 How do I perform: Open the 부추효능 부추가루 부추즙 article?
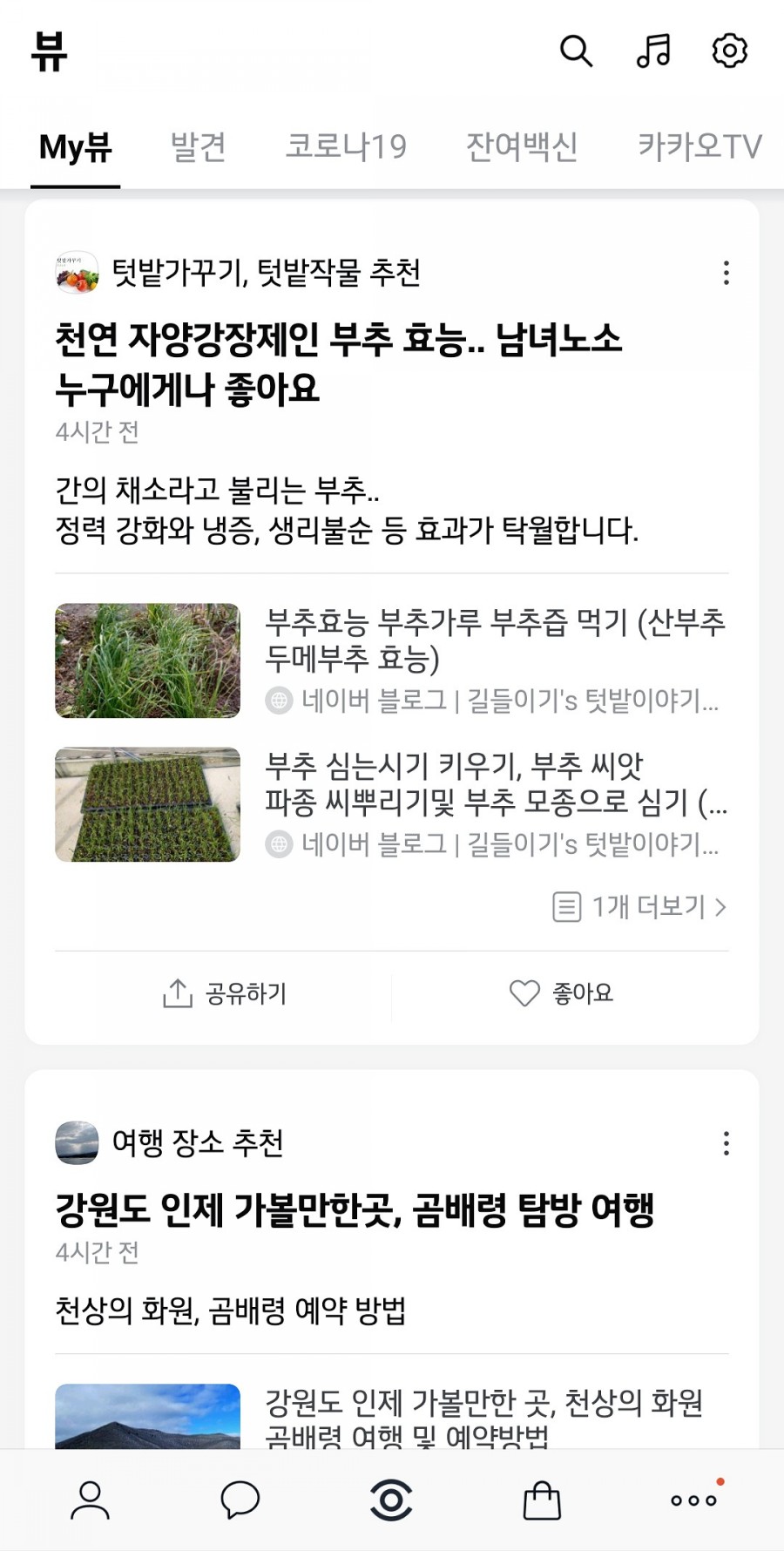pyautogui.click(x=494, y=640)
